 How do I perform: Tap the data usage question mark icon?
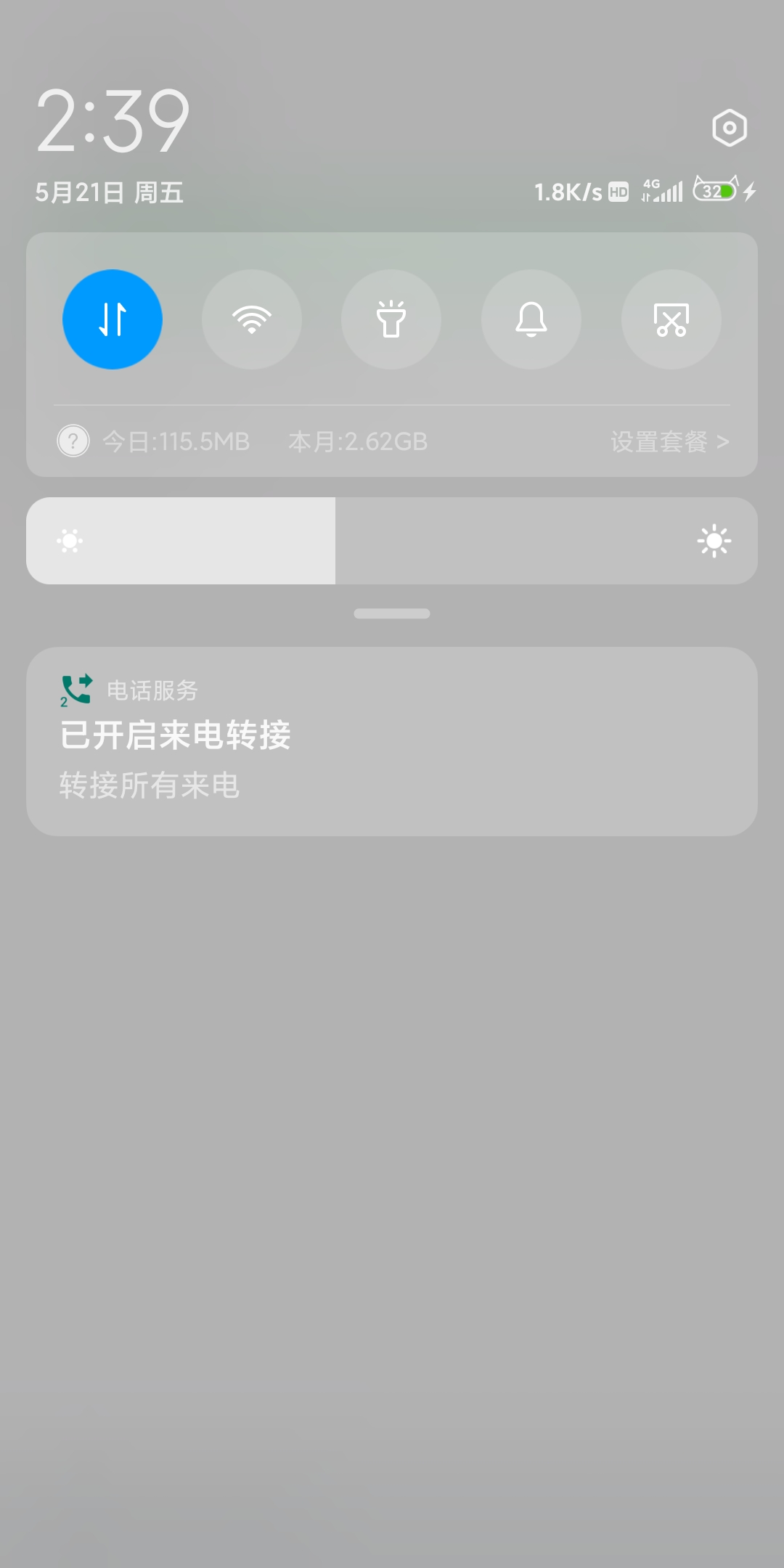[73, 441]
